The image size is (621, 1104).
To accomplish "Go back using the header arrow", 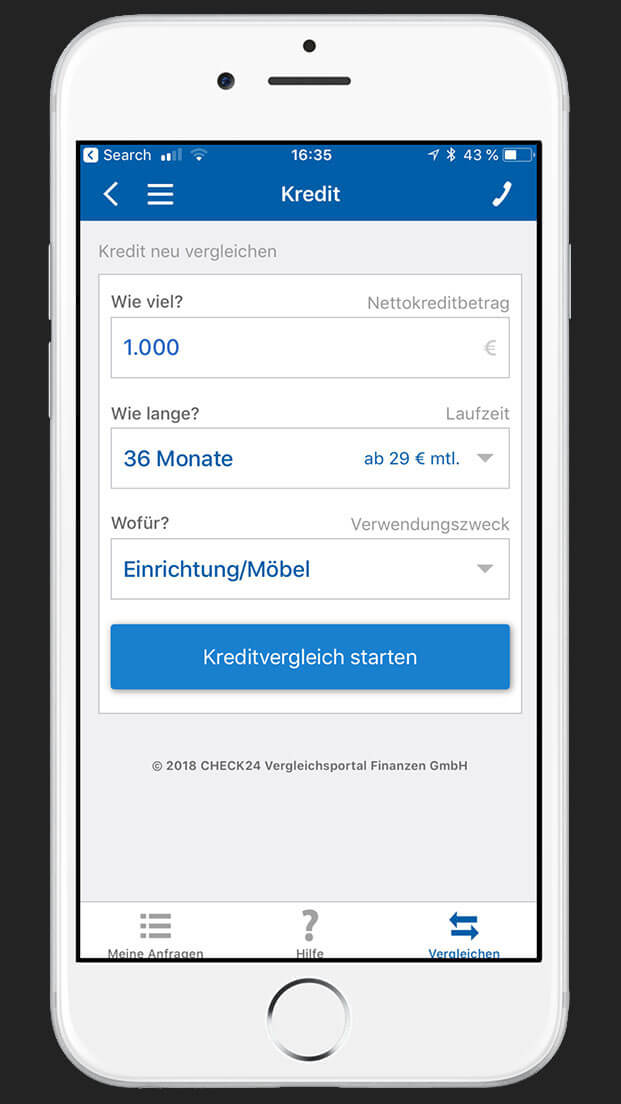I will pos(111,194).
